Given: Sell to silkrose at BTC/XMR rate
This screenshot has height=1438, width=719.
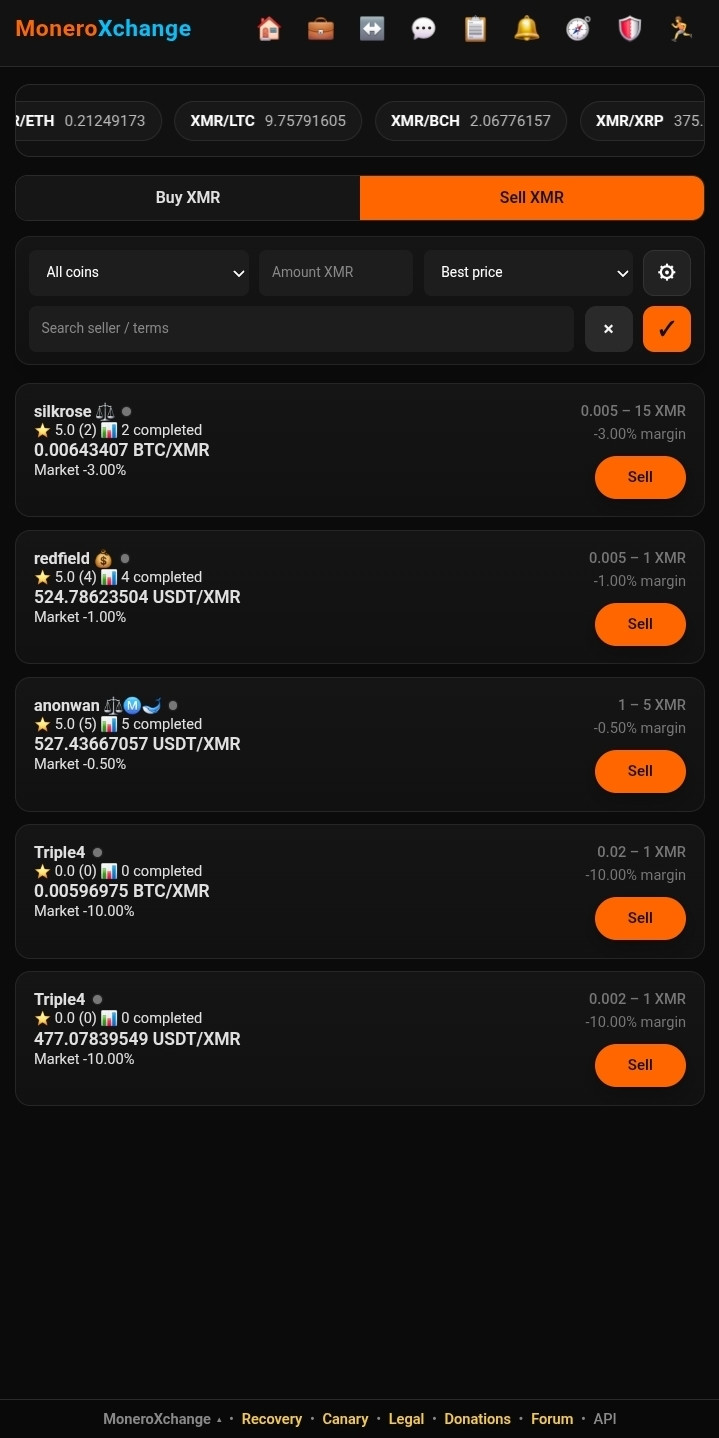Looking at the screenshot, I should point(640,477).
